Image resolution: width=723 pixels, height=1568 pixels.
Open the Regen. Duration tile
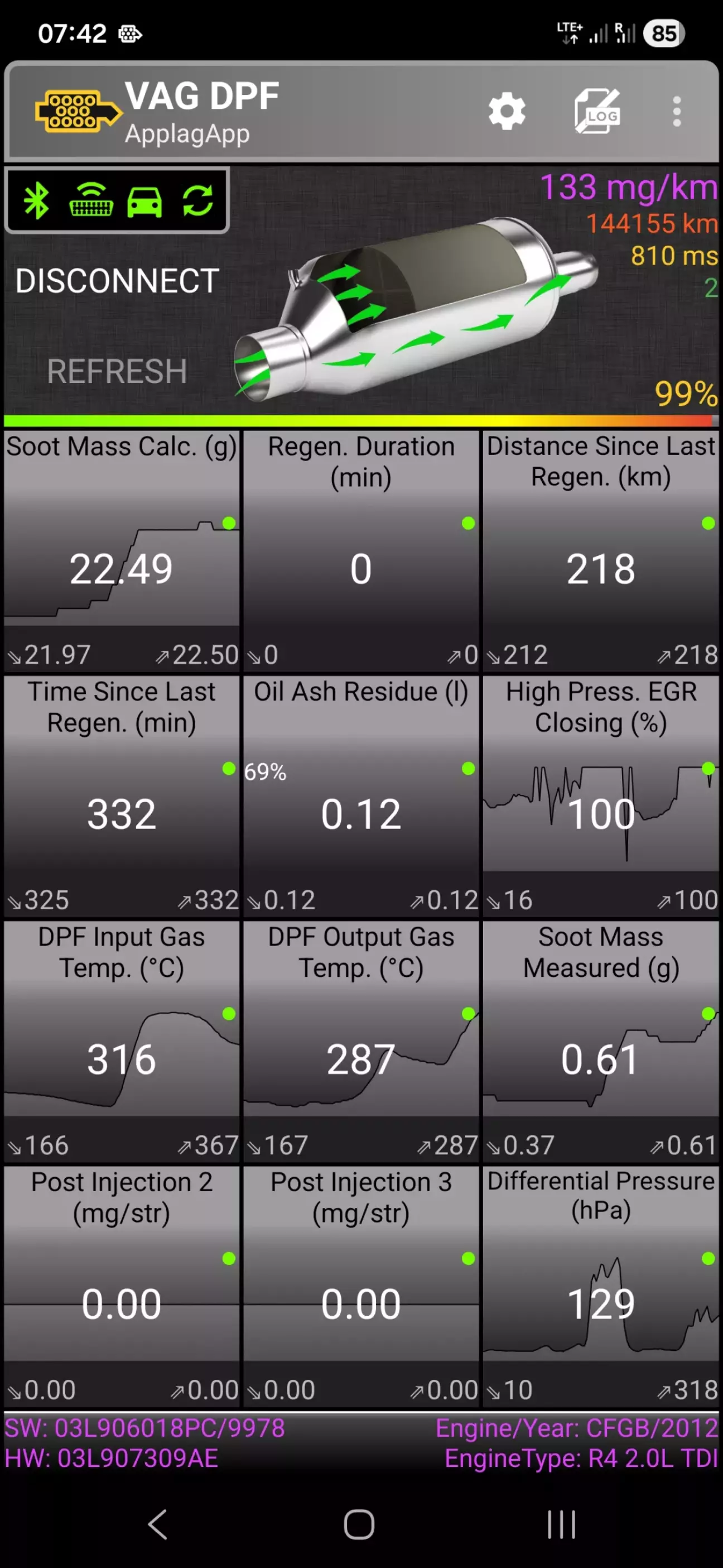[x=361, y=551]
